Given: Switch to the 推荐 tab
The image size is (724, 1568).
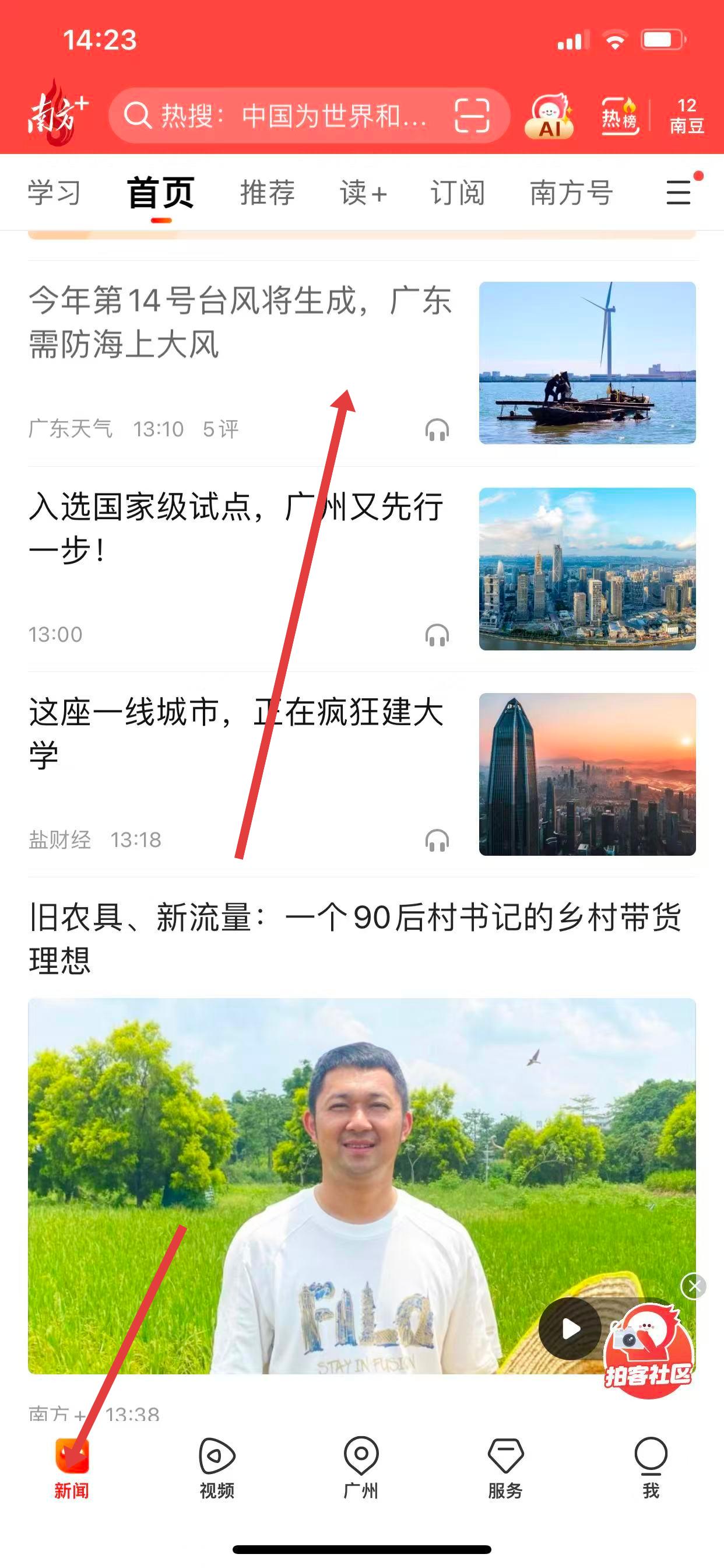Looking at the screenshot, I should pos(267,193).
